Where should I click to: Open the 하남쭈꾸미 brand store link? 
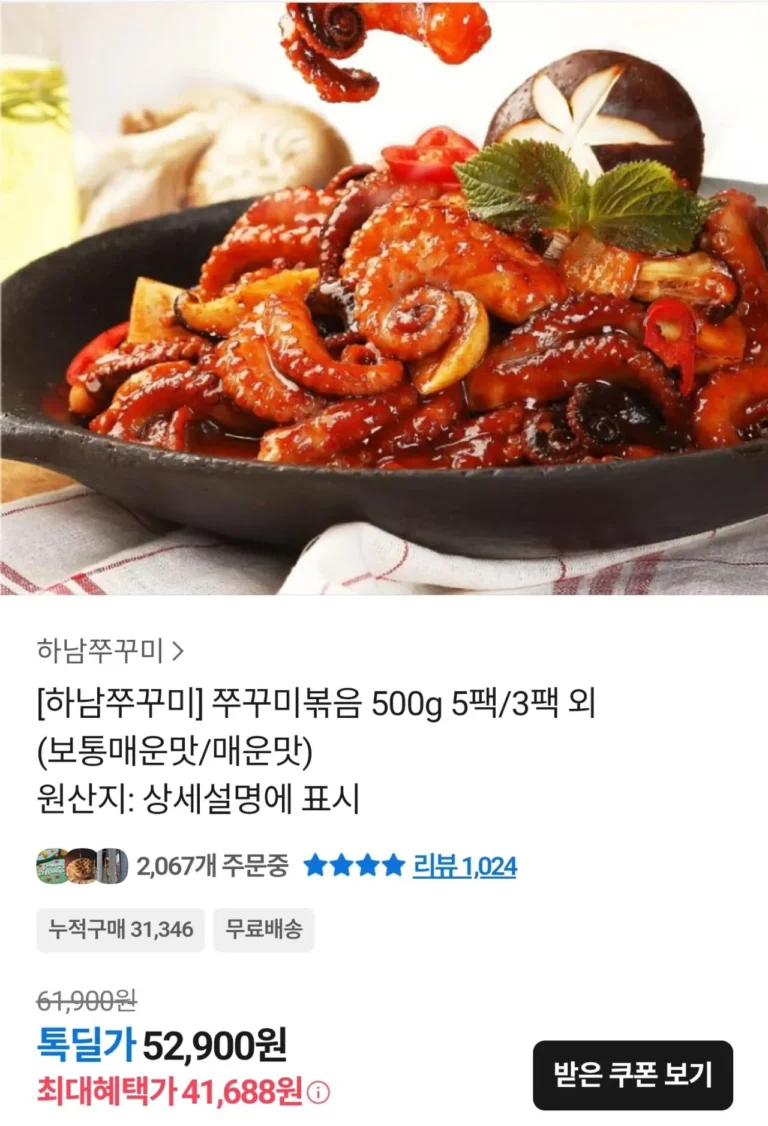[x=110, y=652]
